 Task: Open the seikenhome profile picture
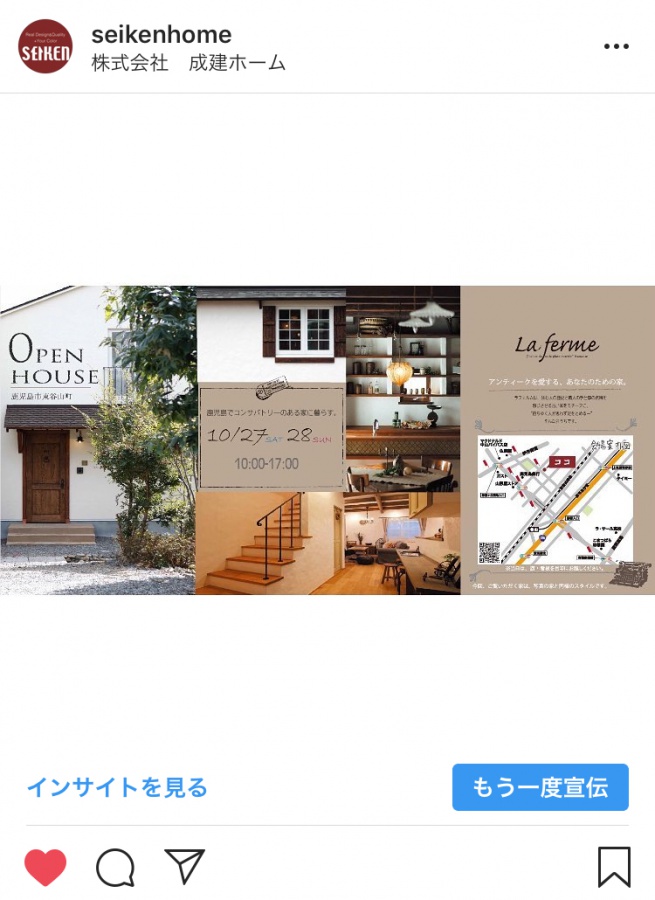46,46
